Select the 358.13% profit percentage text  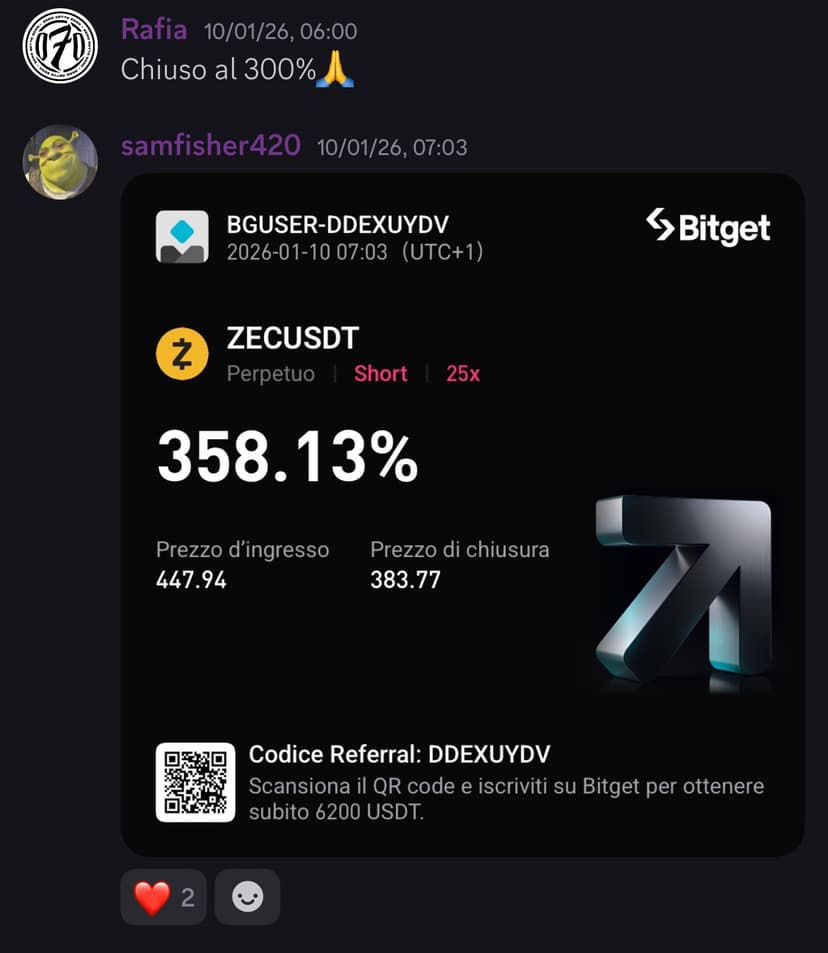tap(287, 458)
